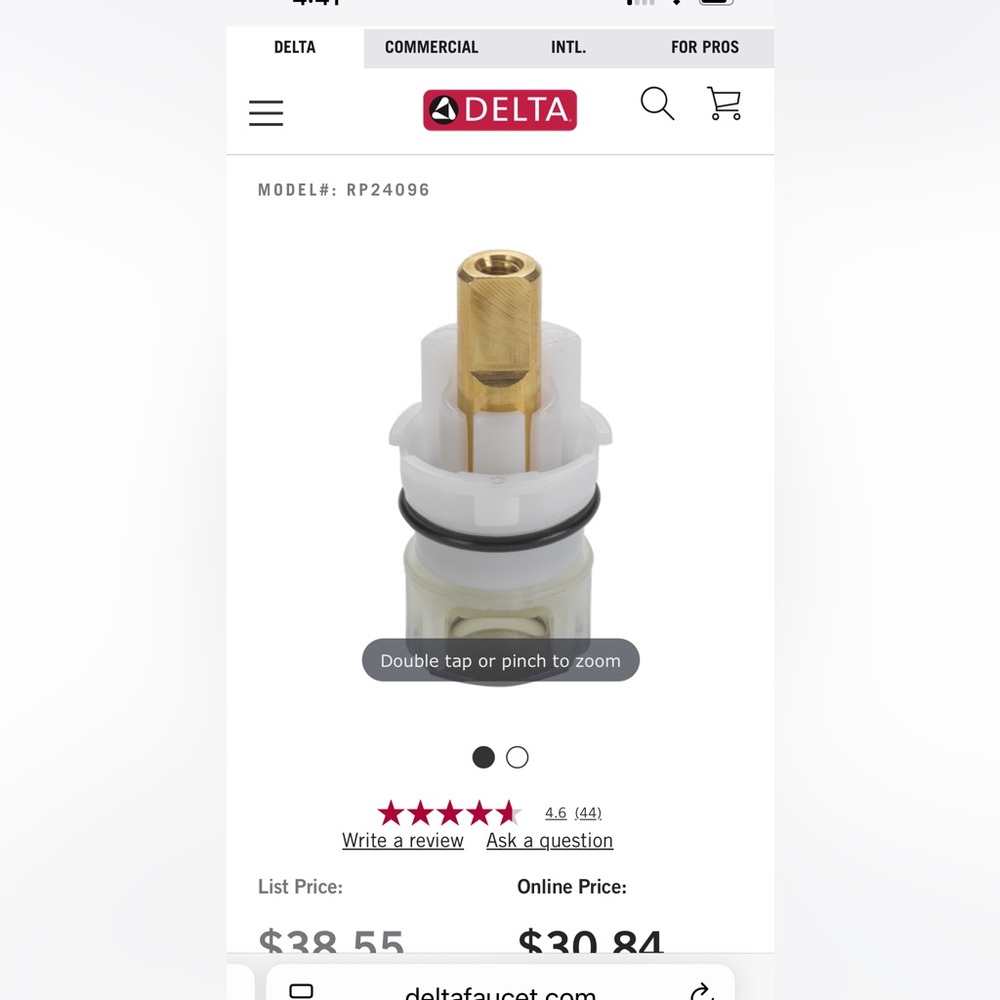Switch to the INTL. tab
Image resolution: width=1000 pixels, height=1000 pixels.
point(568,47)
